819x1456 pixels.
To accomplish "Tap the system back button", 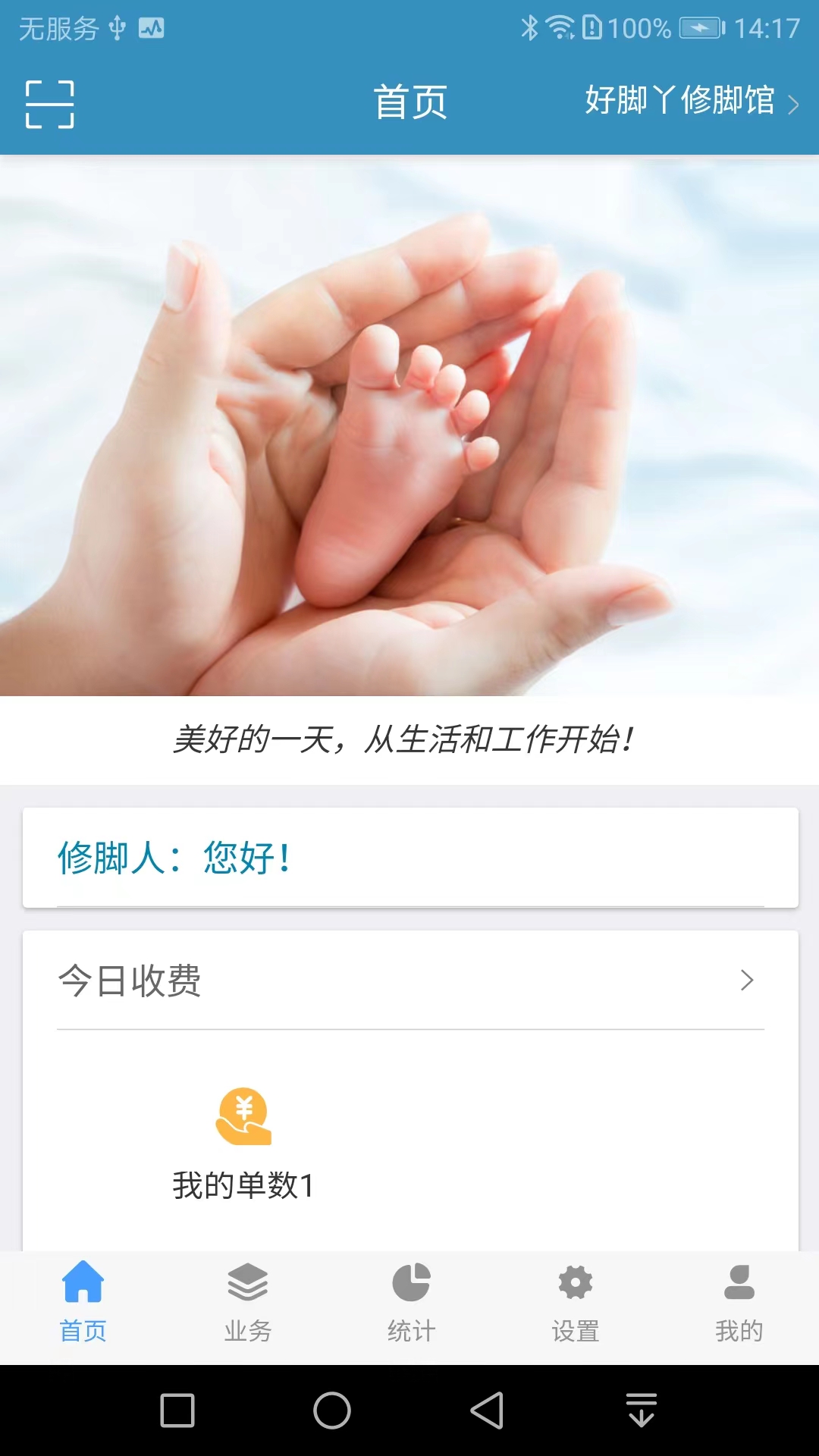I will (x=487, y=1410).
